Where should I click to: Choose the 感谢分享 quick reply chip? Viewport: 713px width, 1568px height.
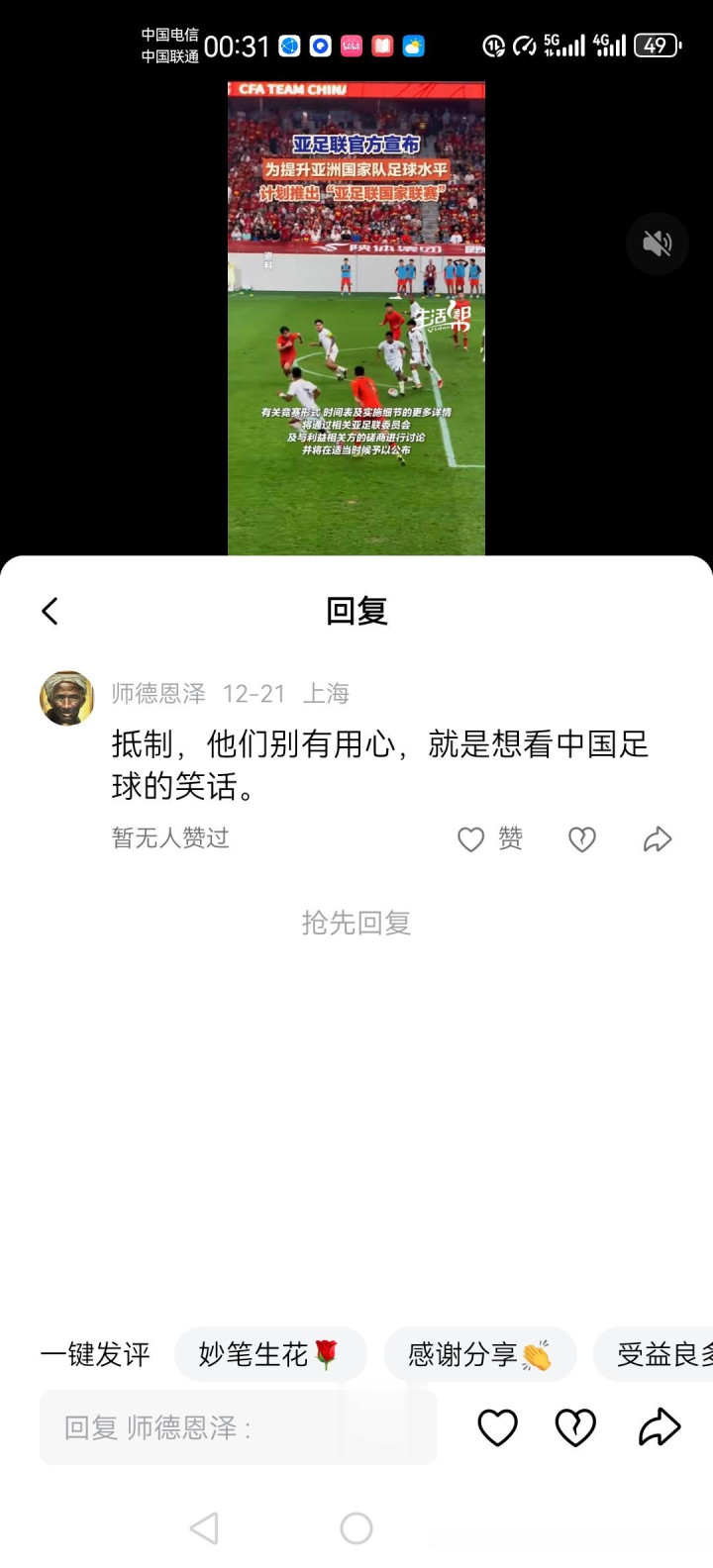coord(479,1354)
